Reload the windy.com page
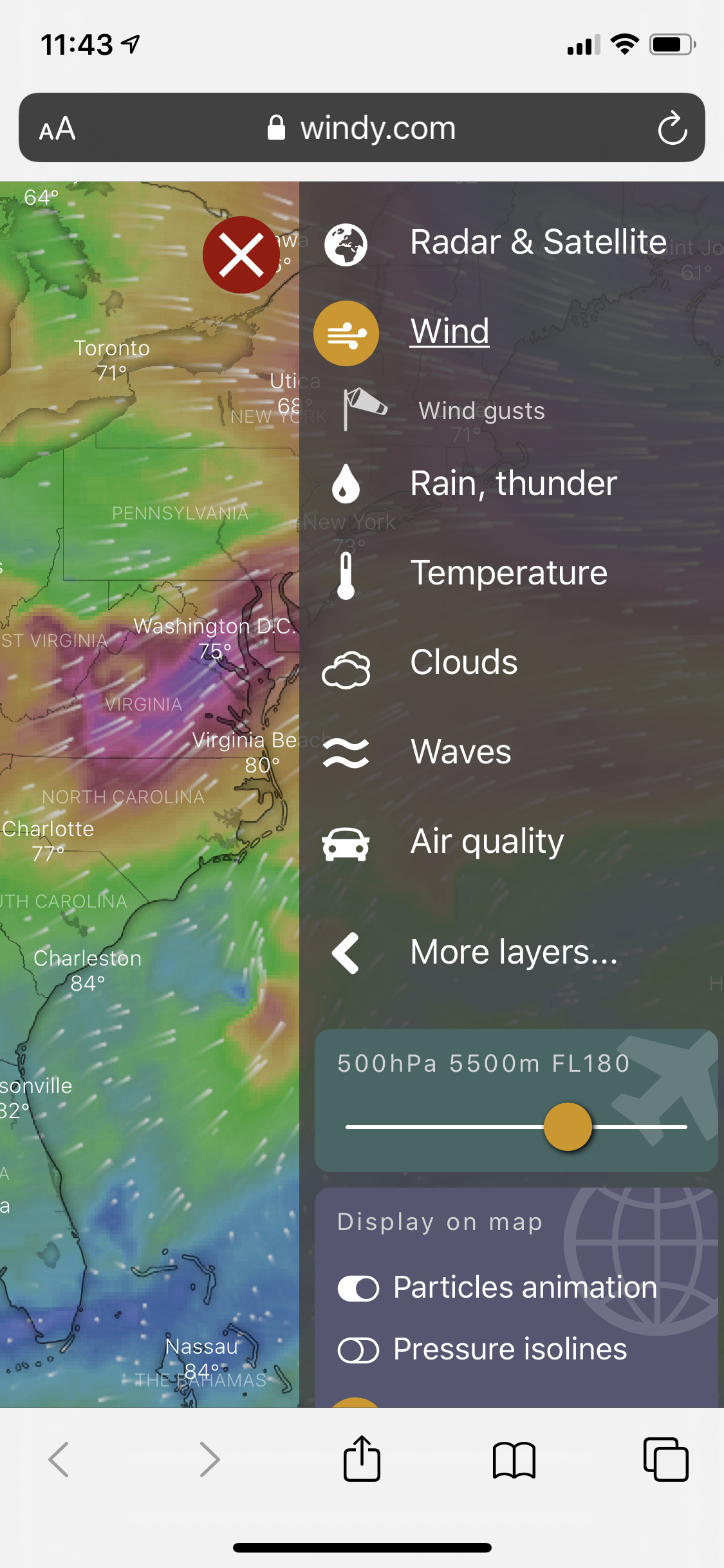The width and height of the screenshot is (724, 1568). [672, 127]
